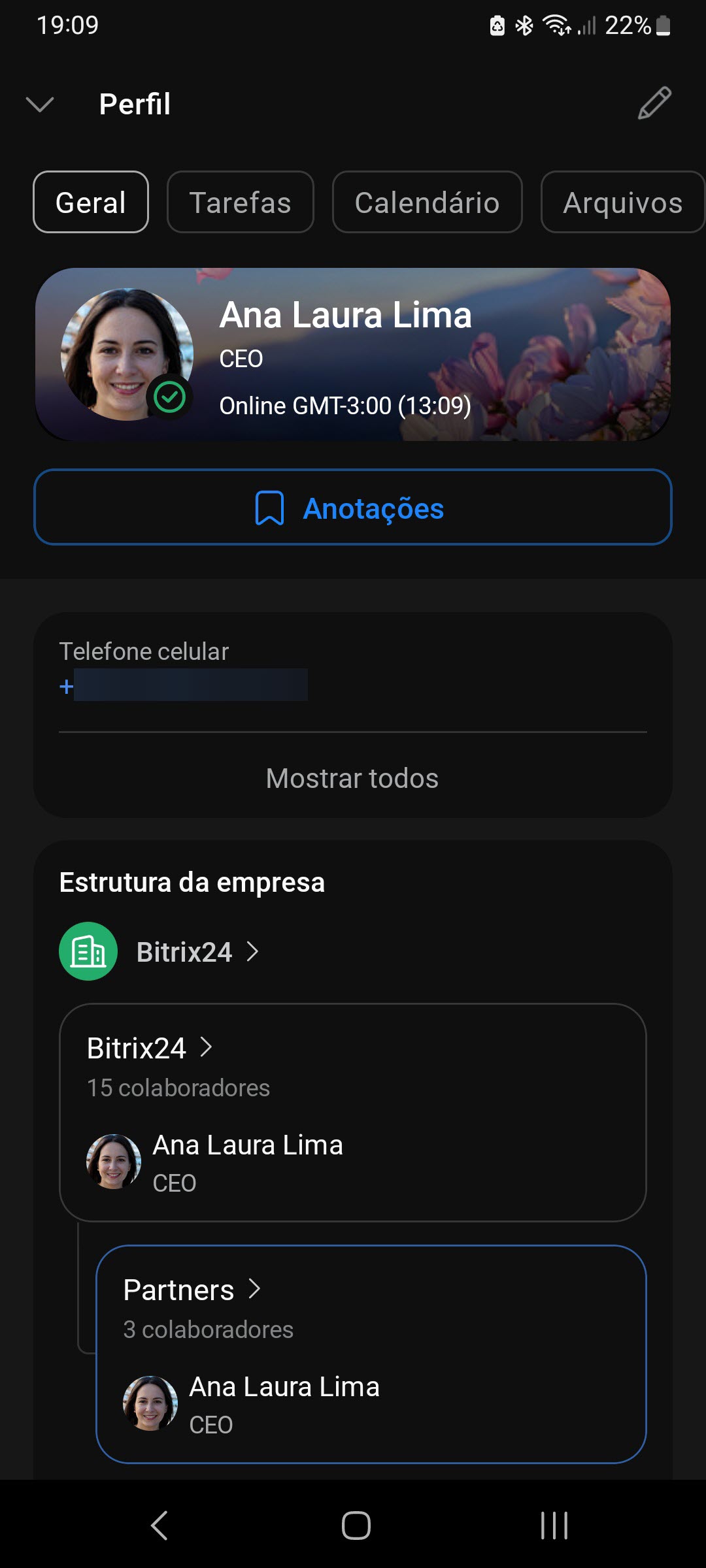Open the Calendário tab
Image resolution: width=706 pixels, height=1568 pixels.
tap(427, 203)
